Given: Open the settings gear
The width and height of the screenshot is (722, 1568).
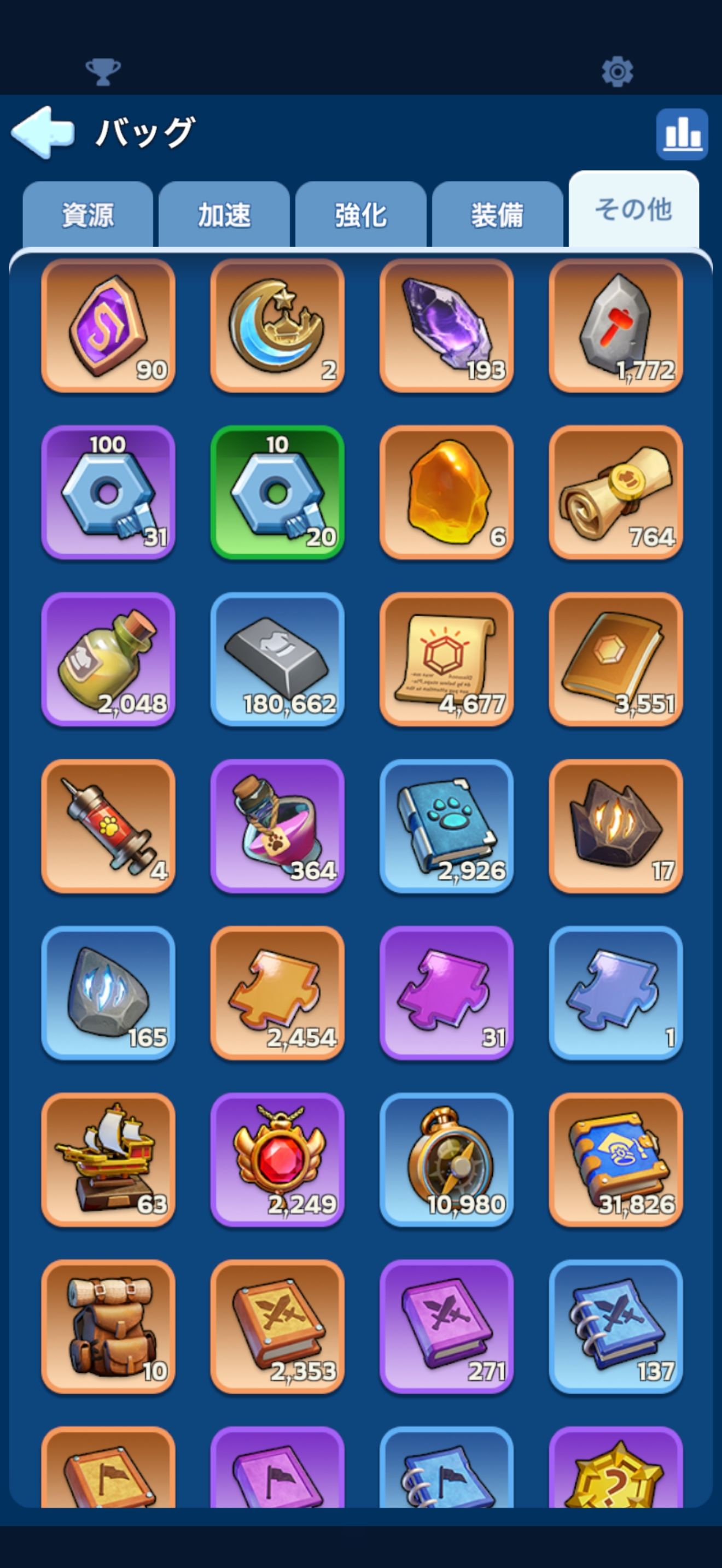Looking at the screenshot, I should click(618, 72).
